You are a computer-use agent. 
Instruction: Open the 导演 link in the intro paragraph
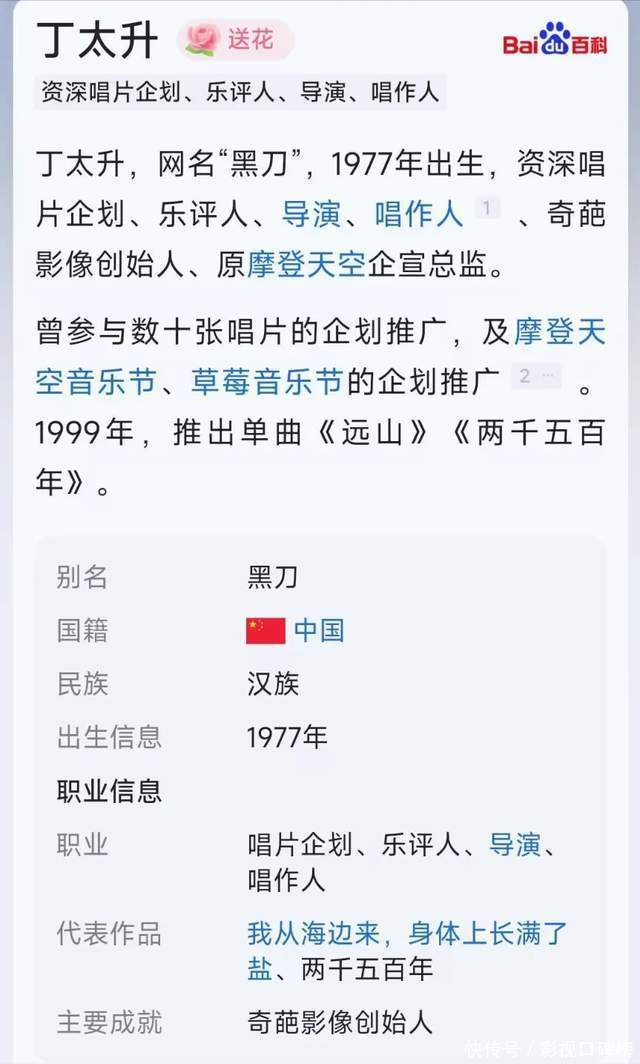click(x=312, y=213)
